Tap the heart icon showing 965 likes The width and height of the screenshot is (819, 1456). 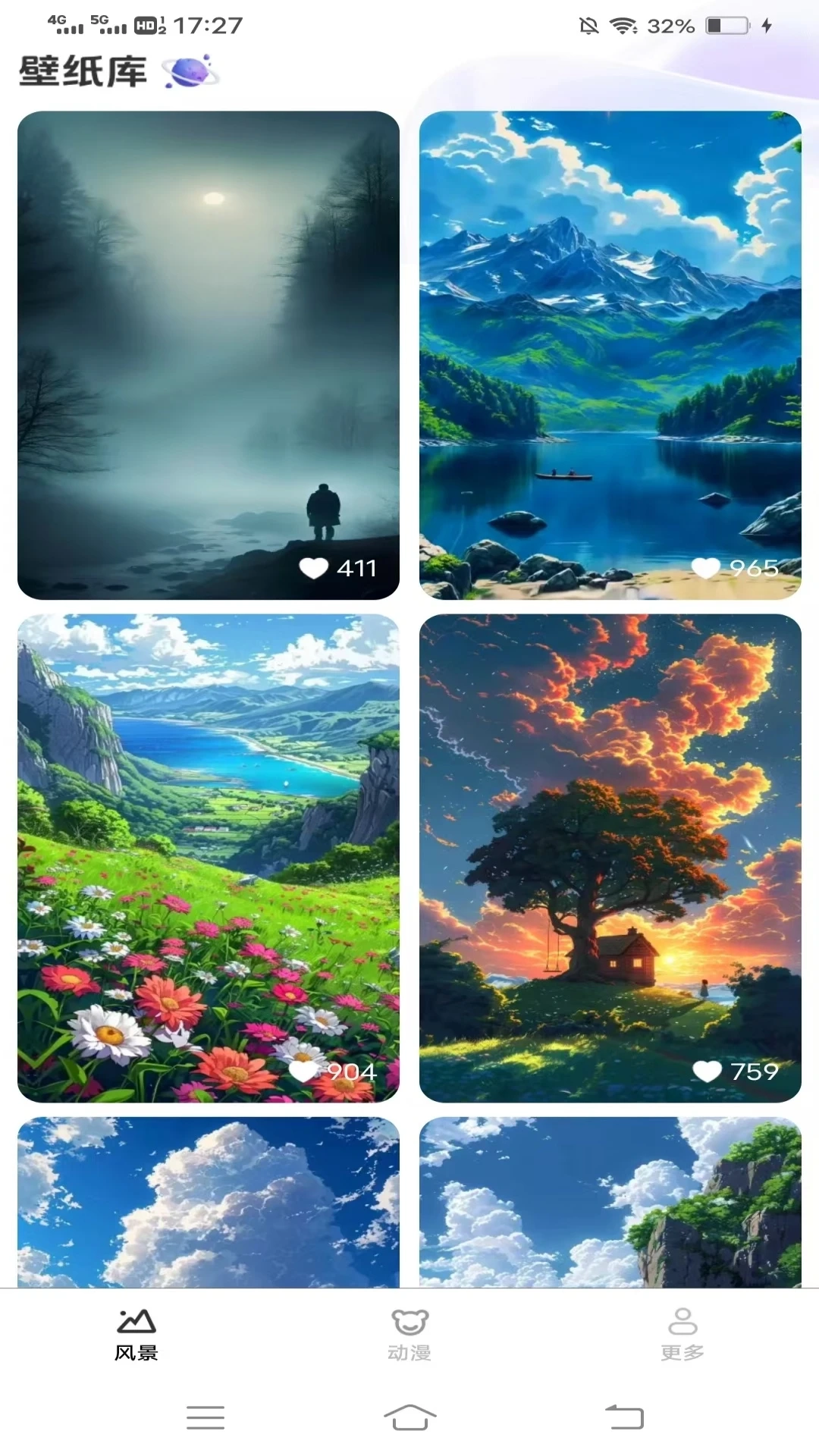pyautogui.click(x=709, y=568)
